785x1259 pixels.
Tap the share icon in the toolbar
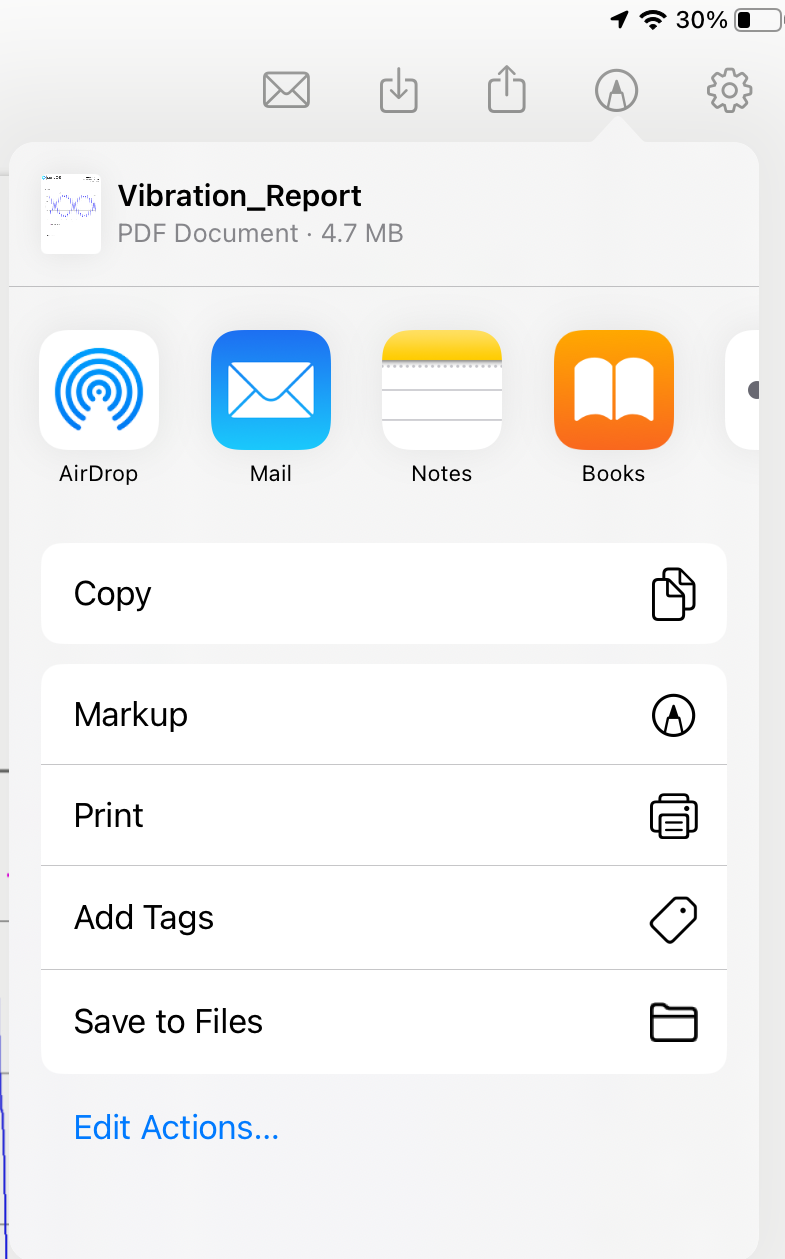pyautogui.click(x=506, y=89)
